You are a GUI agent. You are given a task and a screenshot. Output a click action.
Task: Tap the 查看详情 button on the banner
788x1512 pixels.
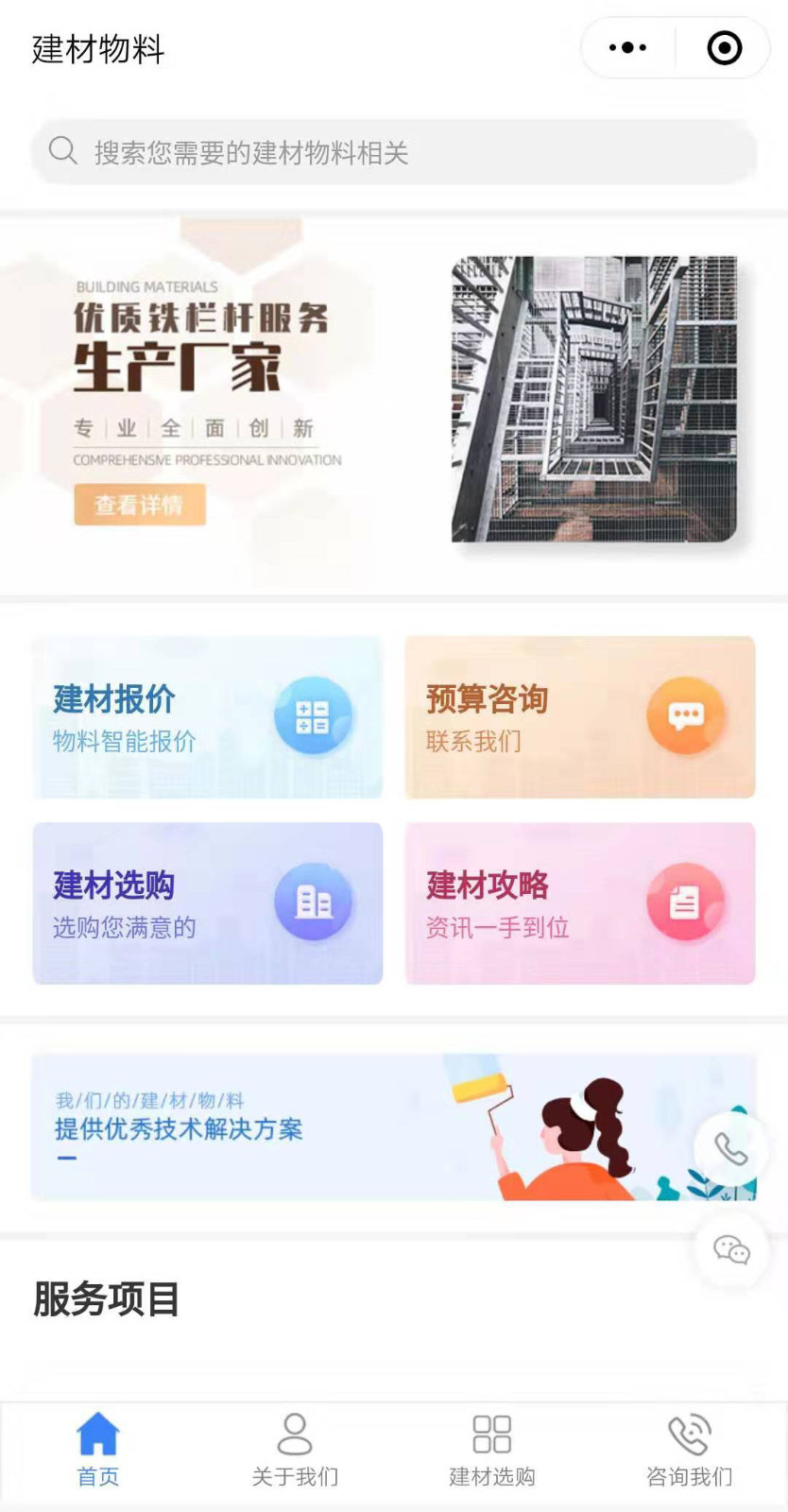[140, 505]
